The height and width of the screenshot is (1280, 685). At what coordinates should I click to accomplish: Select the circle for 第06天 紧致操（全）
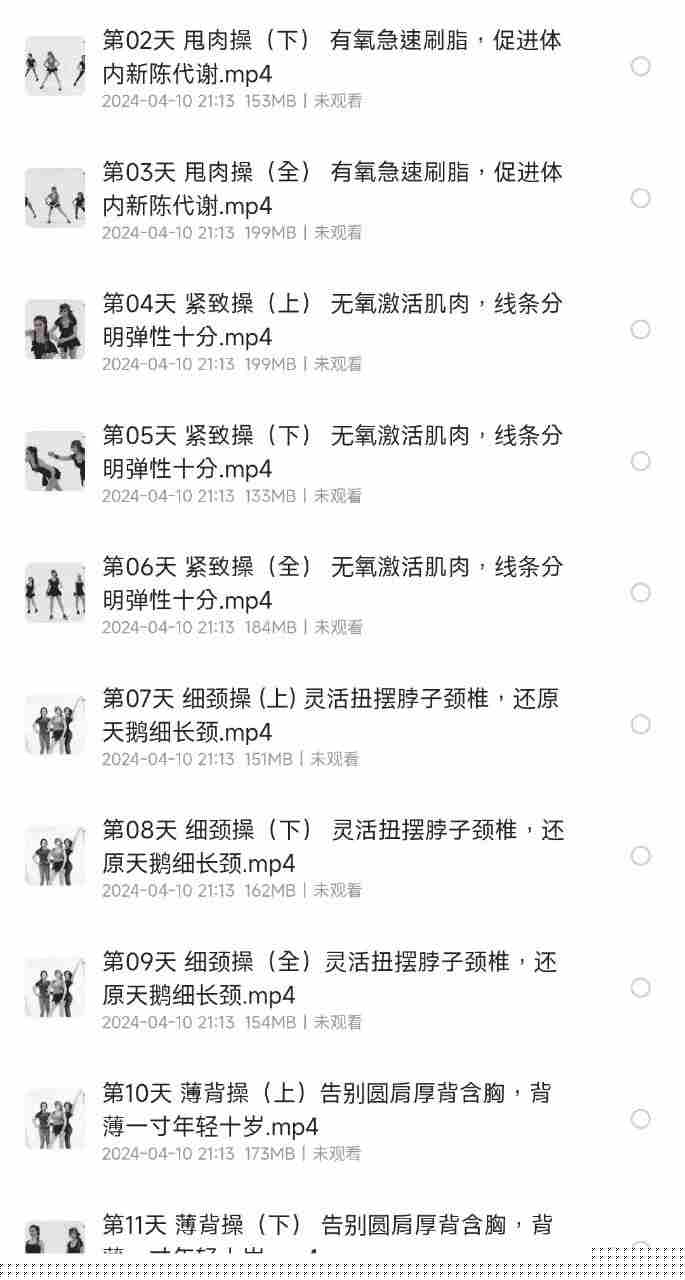coord(640,593)
